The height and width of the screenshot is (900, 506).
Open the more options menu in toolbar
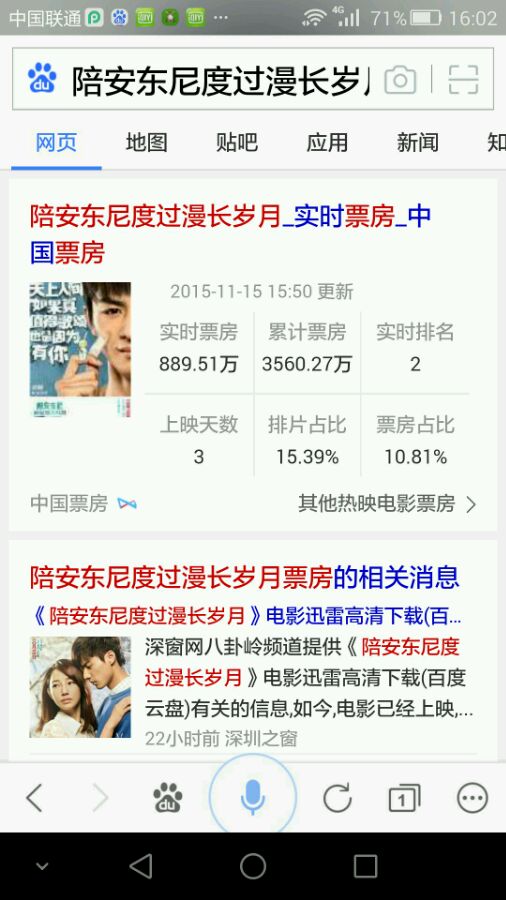(x=472, y=798)
